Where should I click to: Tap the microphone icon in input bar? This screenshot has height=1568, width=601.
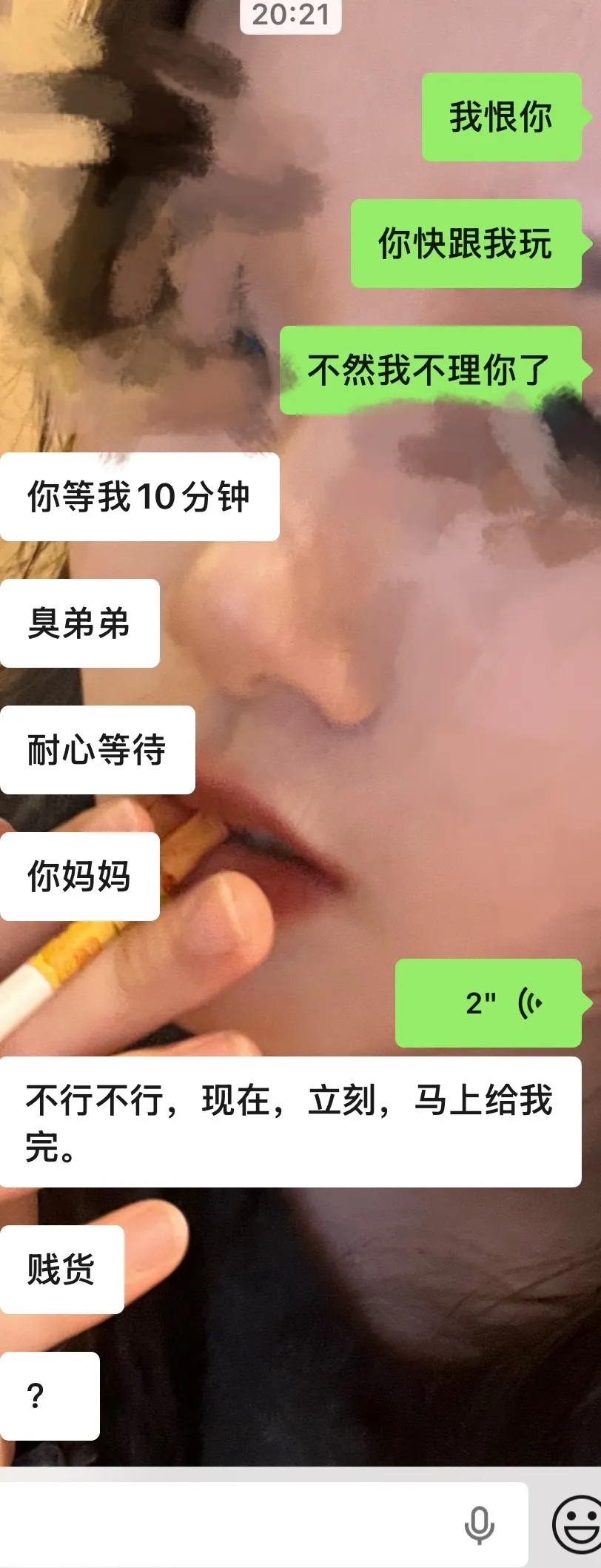click(479, 1524)
